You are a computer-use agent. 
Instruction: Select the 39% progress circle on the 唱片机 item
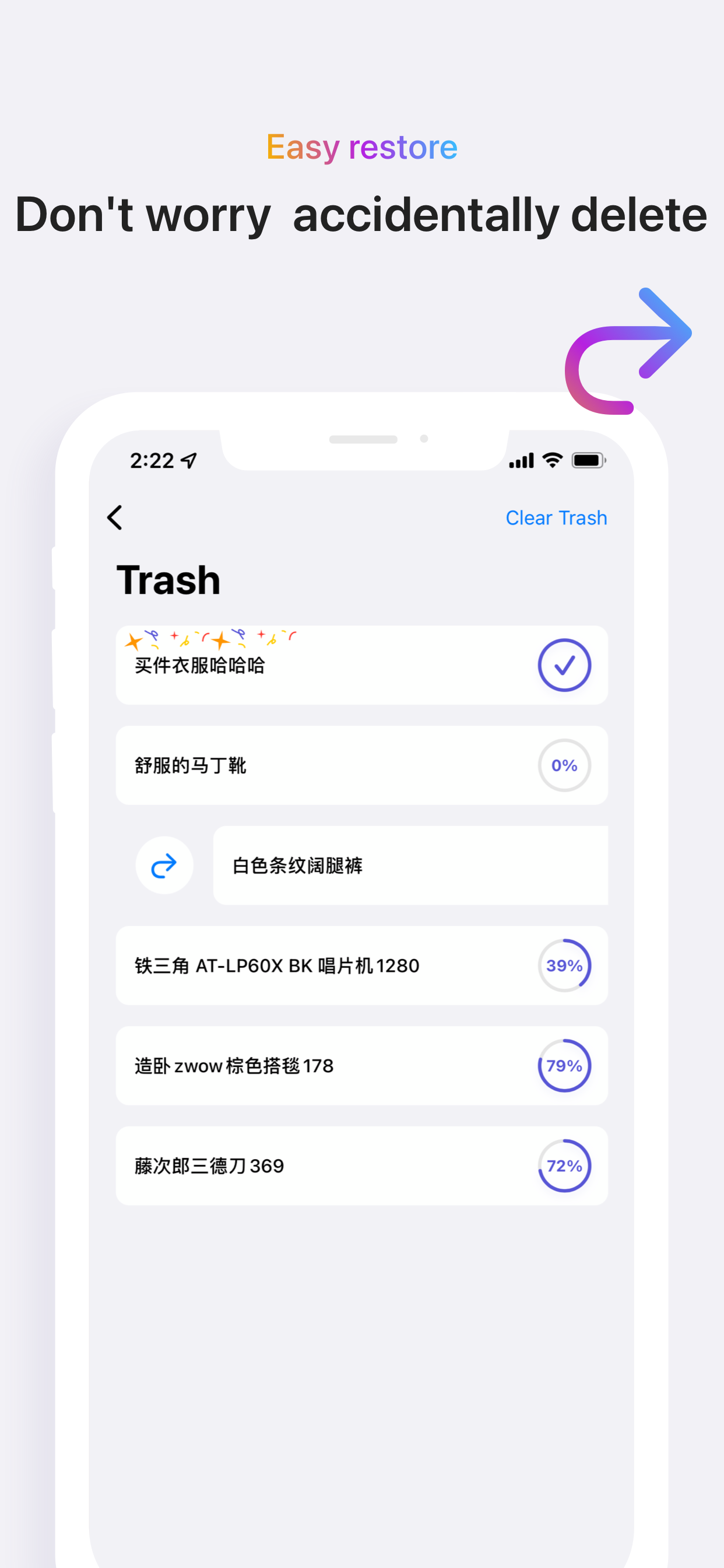563,965
